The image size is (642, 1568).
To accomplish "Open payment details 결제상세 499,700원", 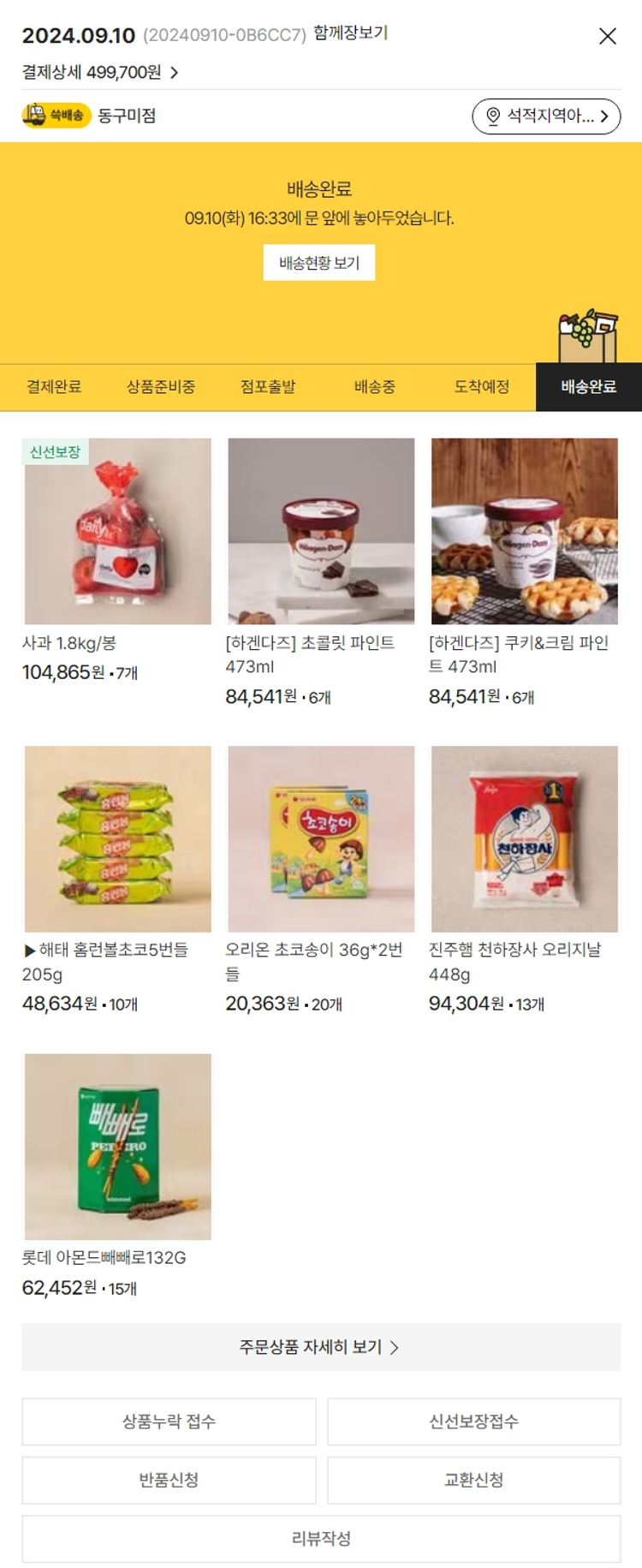I will 99,73.
